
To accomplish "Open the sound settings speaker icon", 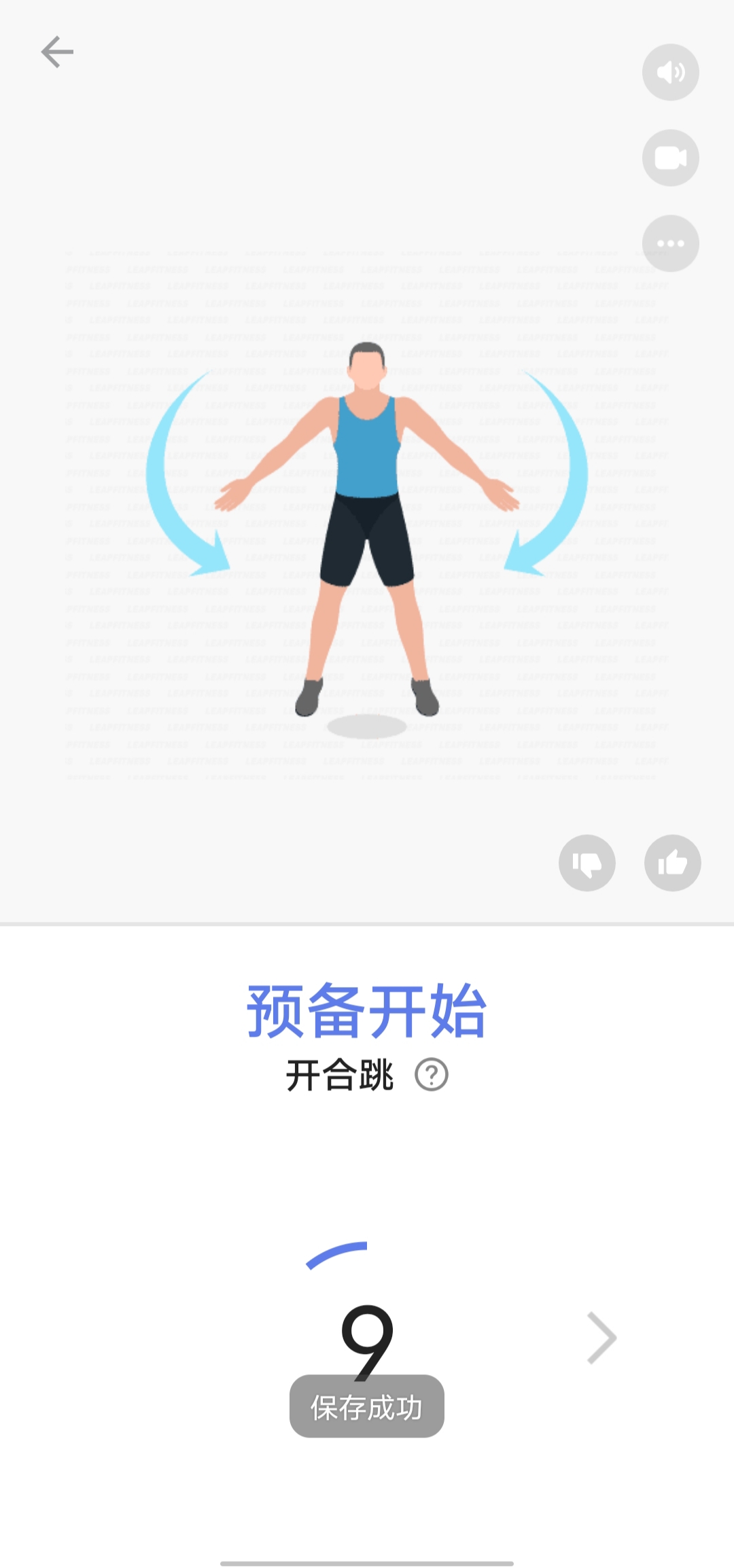I will point(670,73).
